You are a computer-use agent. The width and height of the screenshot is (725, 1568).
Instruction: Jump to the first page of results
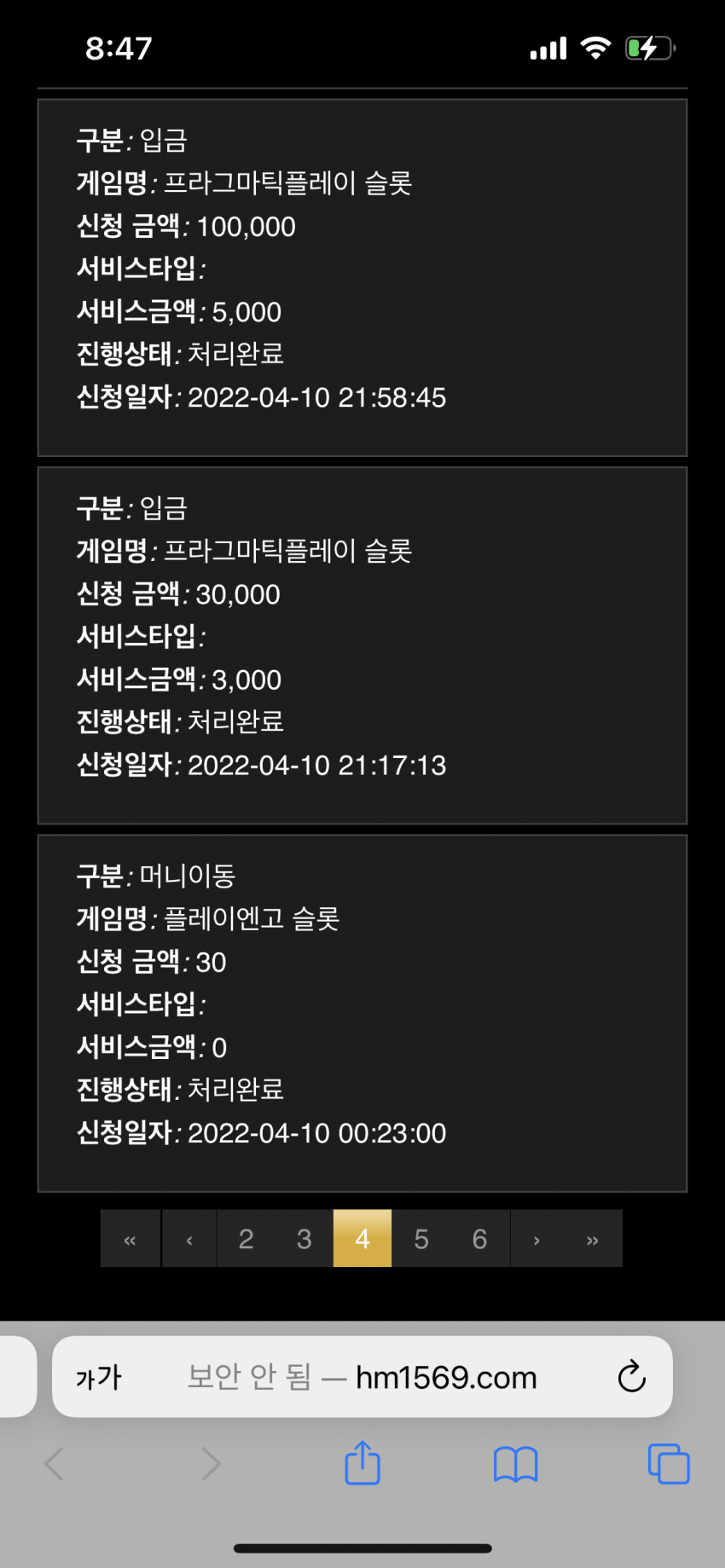click(x=130, y=1239)
